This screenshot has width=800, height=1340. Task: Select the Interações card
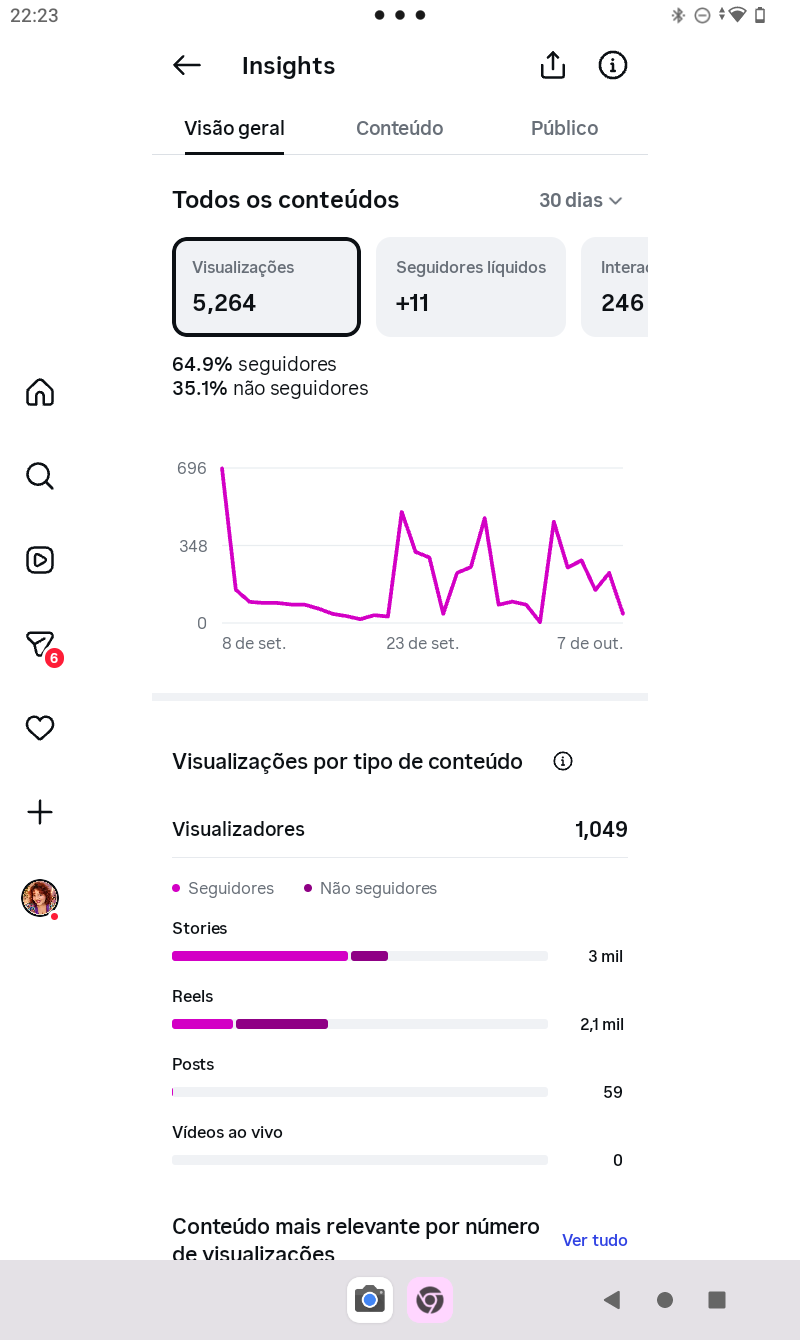(615, 287)
